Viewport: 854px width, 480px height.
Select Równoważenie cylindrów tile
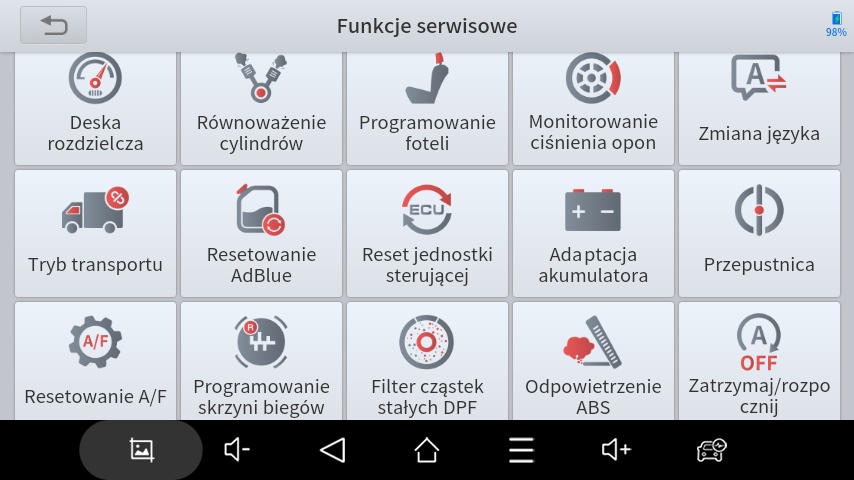pyautogui.click(x=261, y=108)
